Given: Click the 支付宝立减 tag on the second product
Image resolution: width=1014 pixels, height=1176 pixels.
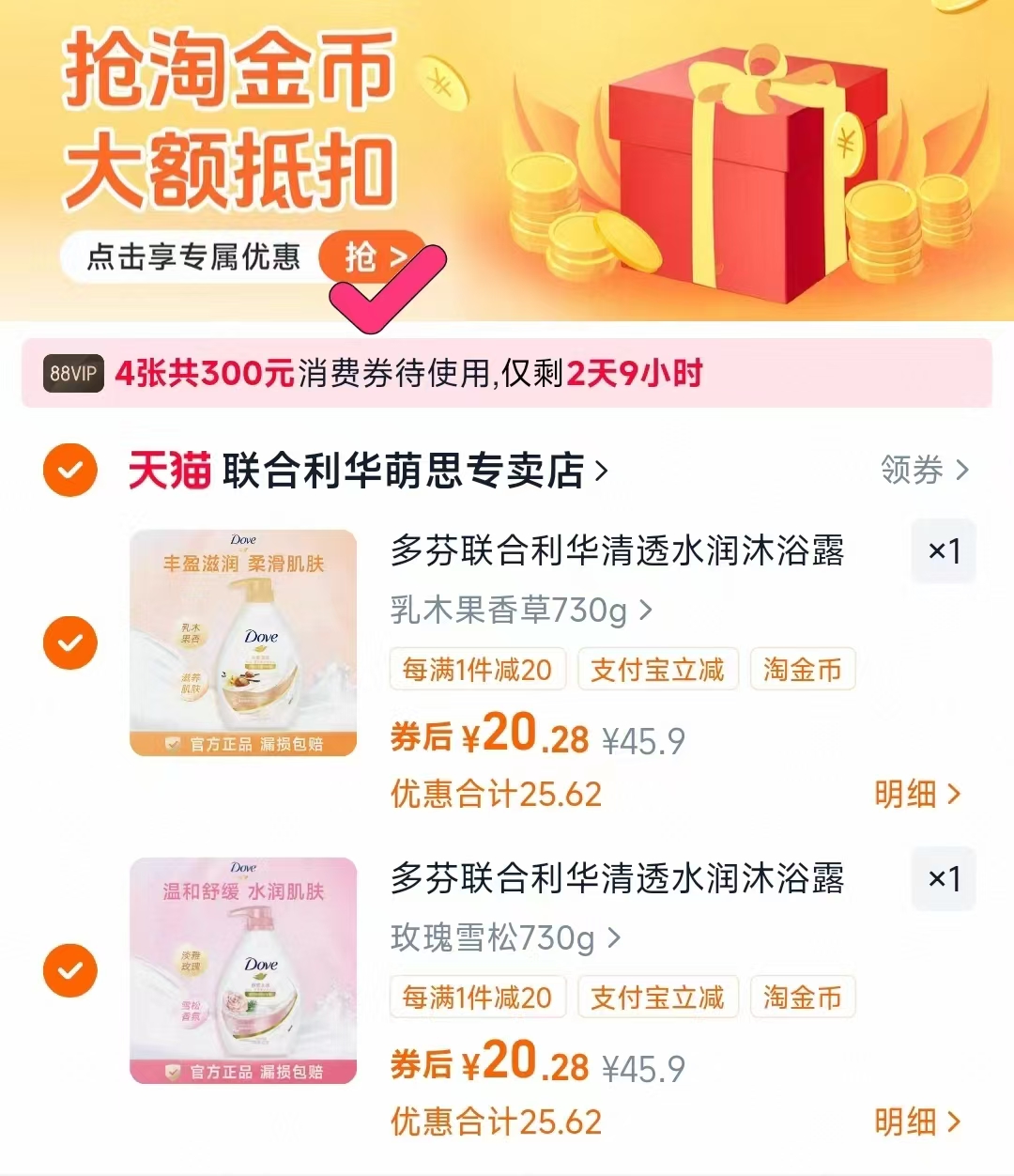Looking at the screenshot, I should pos(657,998).
